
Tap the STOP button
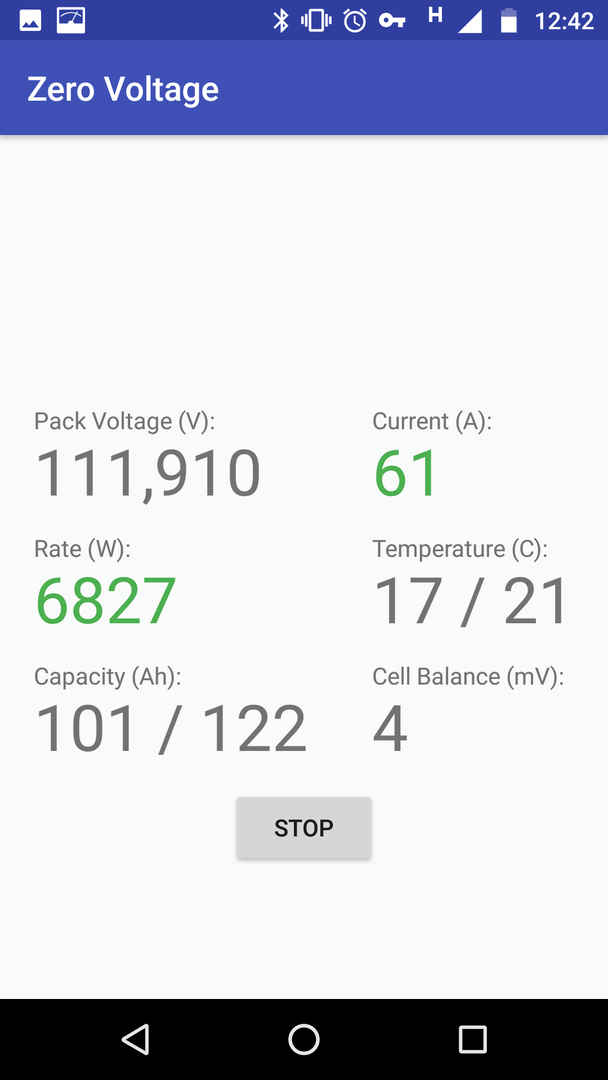click(x=304, y=827)
